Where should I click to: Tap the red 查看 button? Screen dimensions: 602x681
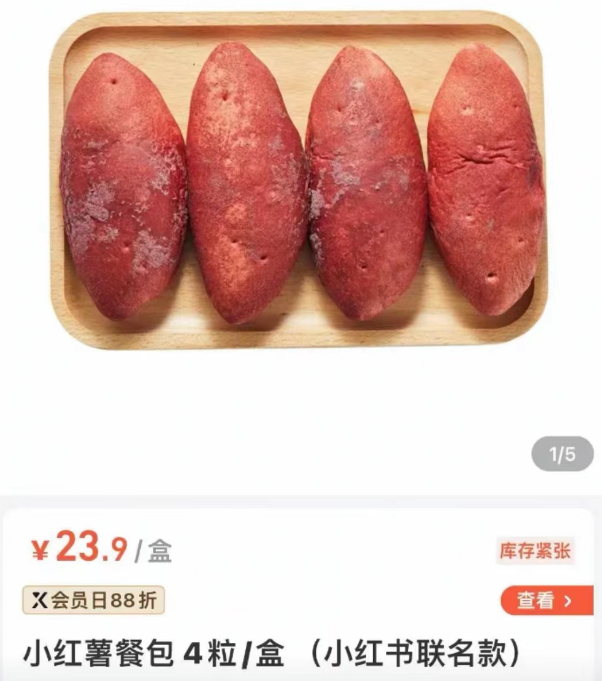(546, 600)
